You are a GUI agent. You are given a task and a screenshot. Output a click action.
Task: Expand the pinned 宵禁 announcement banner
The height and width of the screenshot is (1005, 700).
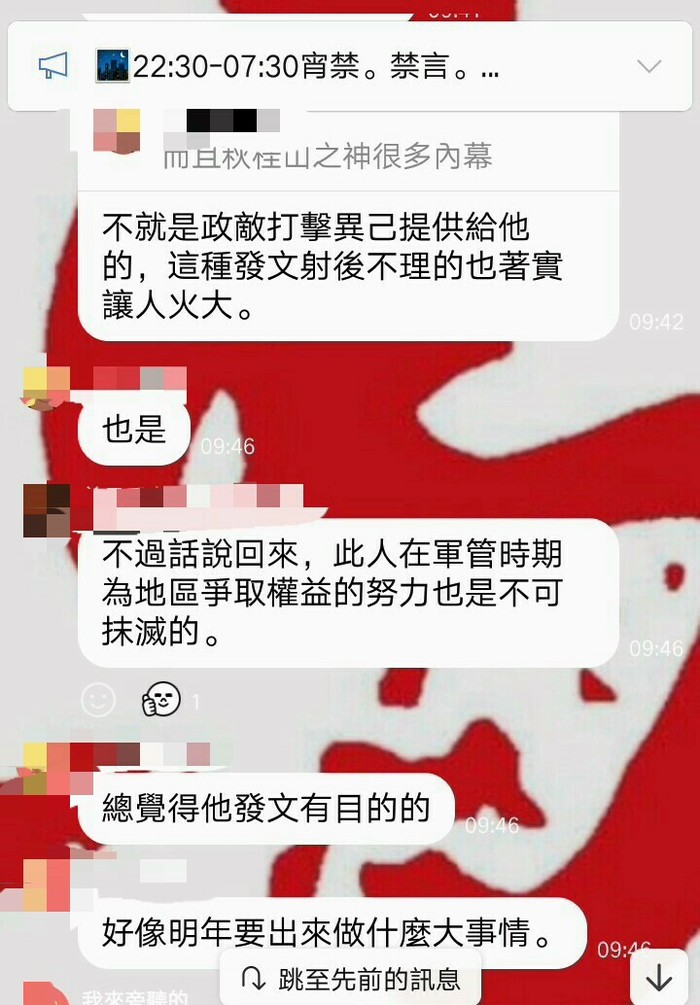[x=649, y=67]
